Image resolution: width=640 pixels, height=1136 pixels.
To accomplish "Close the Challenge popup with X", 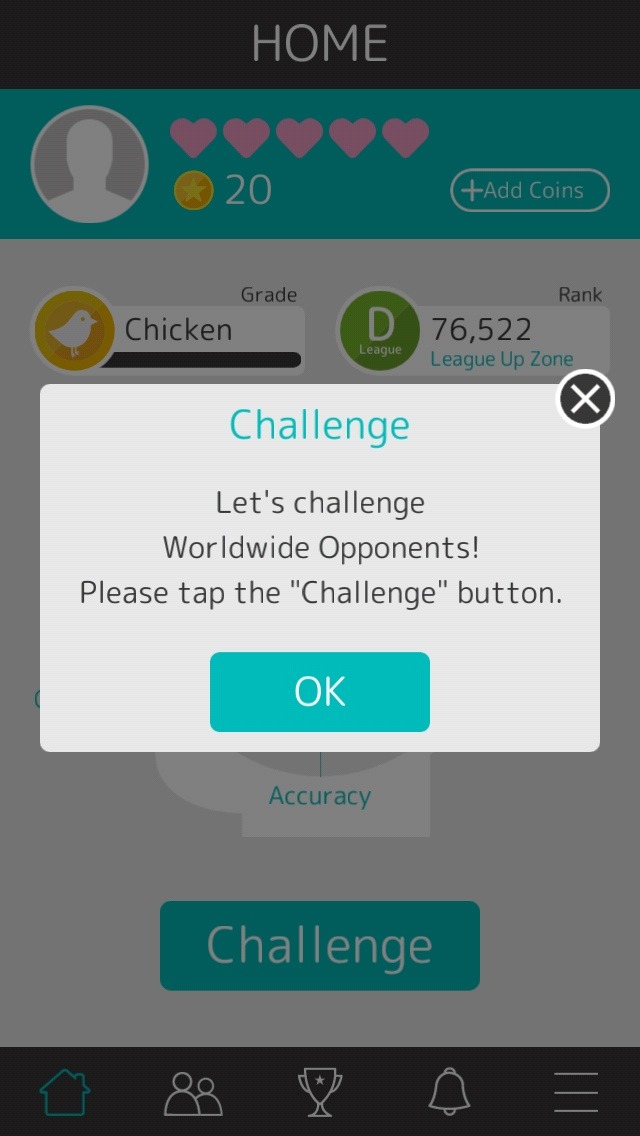I will [585, 399].
